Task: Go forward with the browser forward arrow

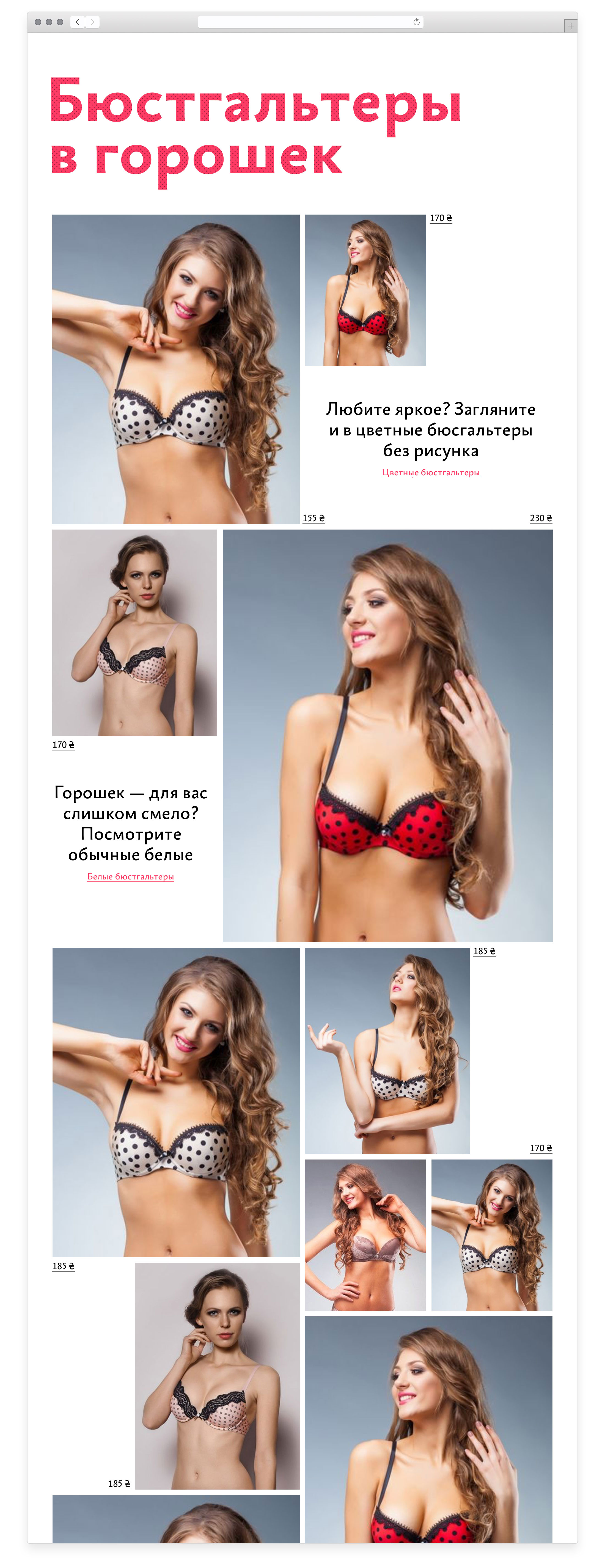Action: [x=92, y=22]
